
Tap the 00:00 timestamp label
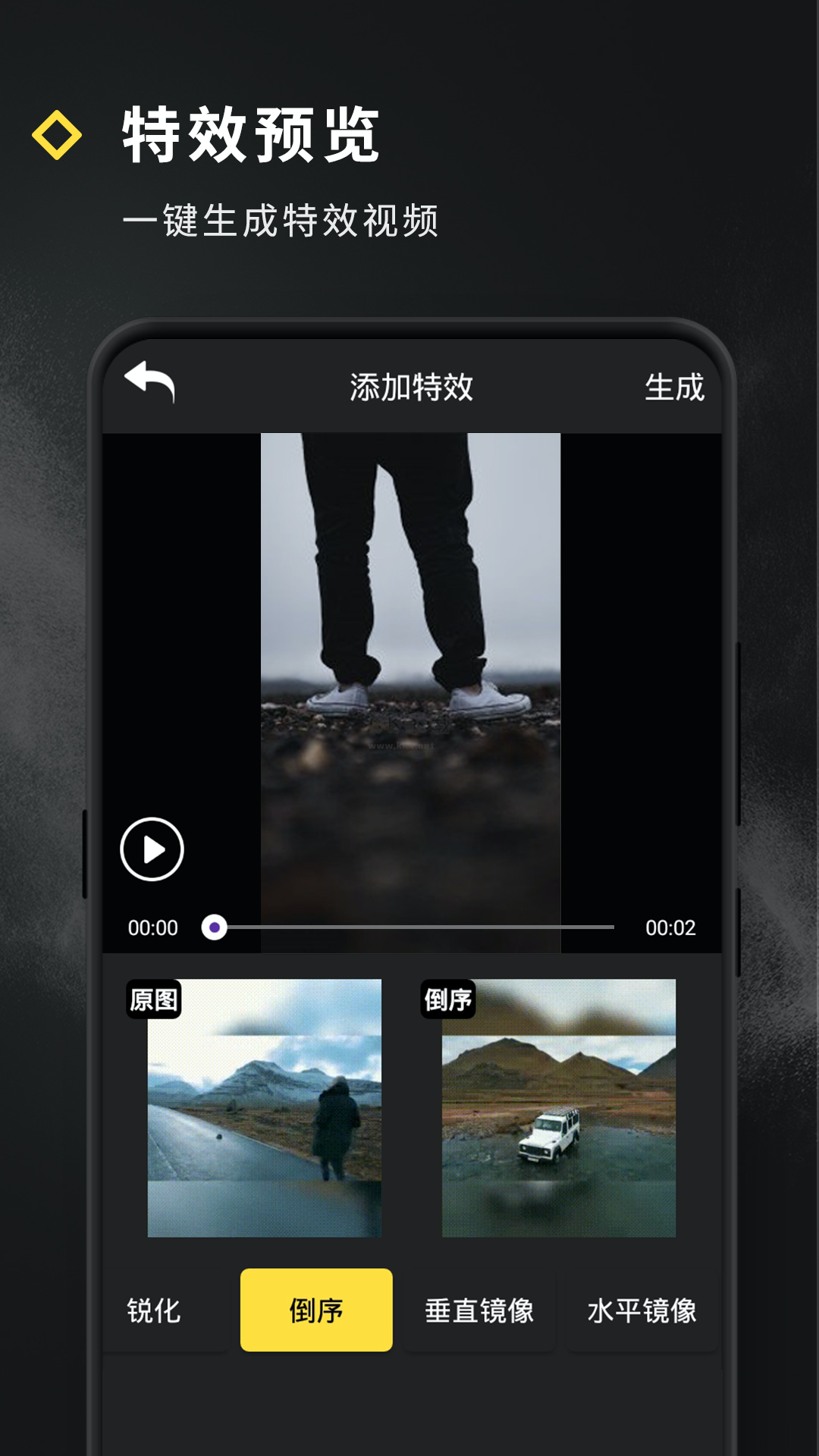click(x=155, y=927)
